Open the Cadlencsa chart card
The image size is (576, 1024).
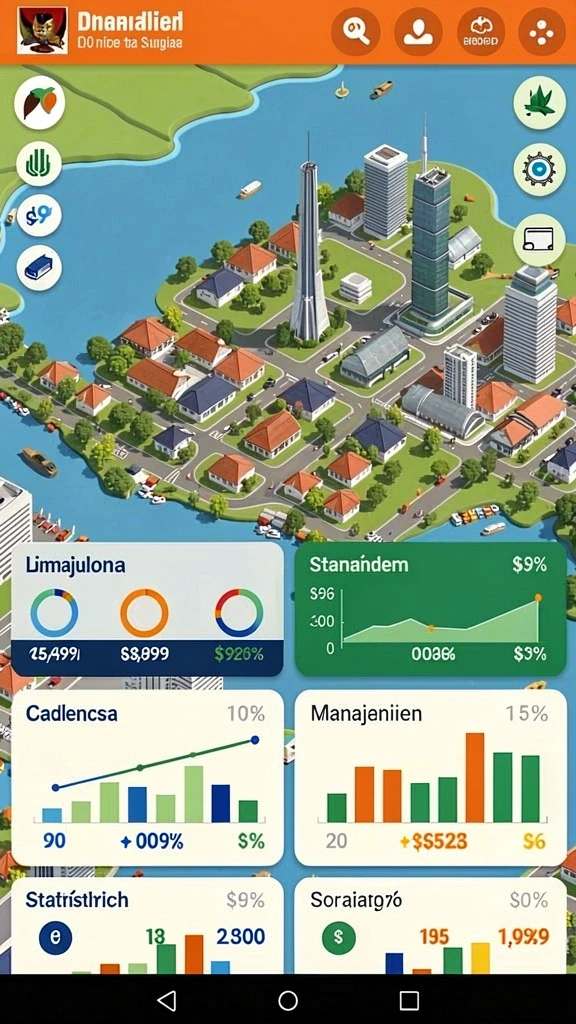tap(148, 778)
